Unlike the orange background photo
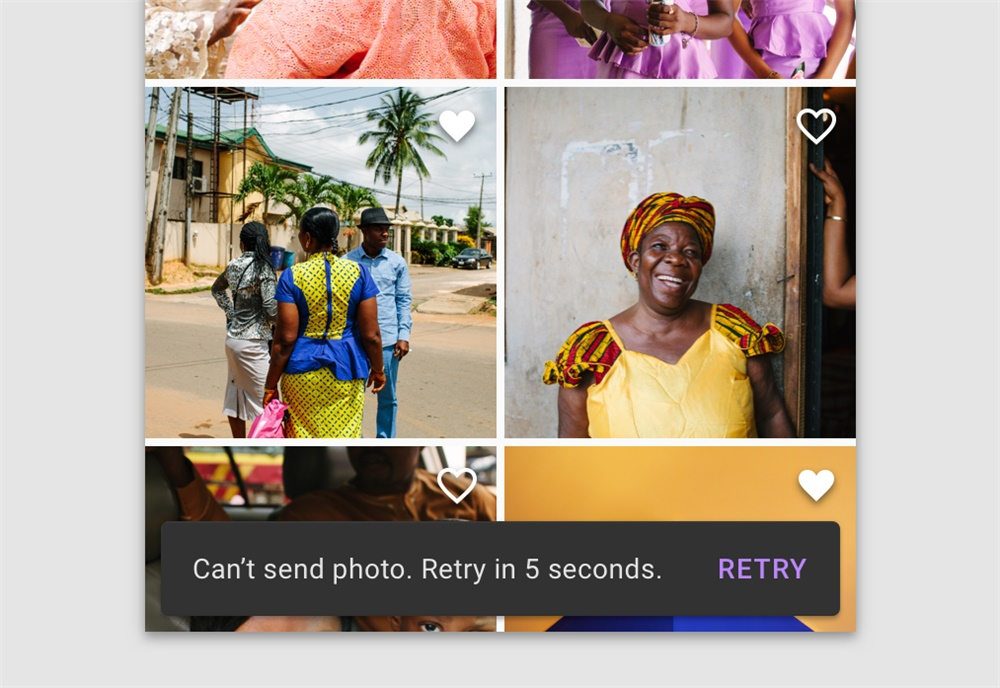The image size is (1000, 688). (x=816, y=485)
